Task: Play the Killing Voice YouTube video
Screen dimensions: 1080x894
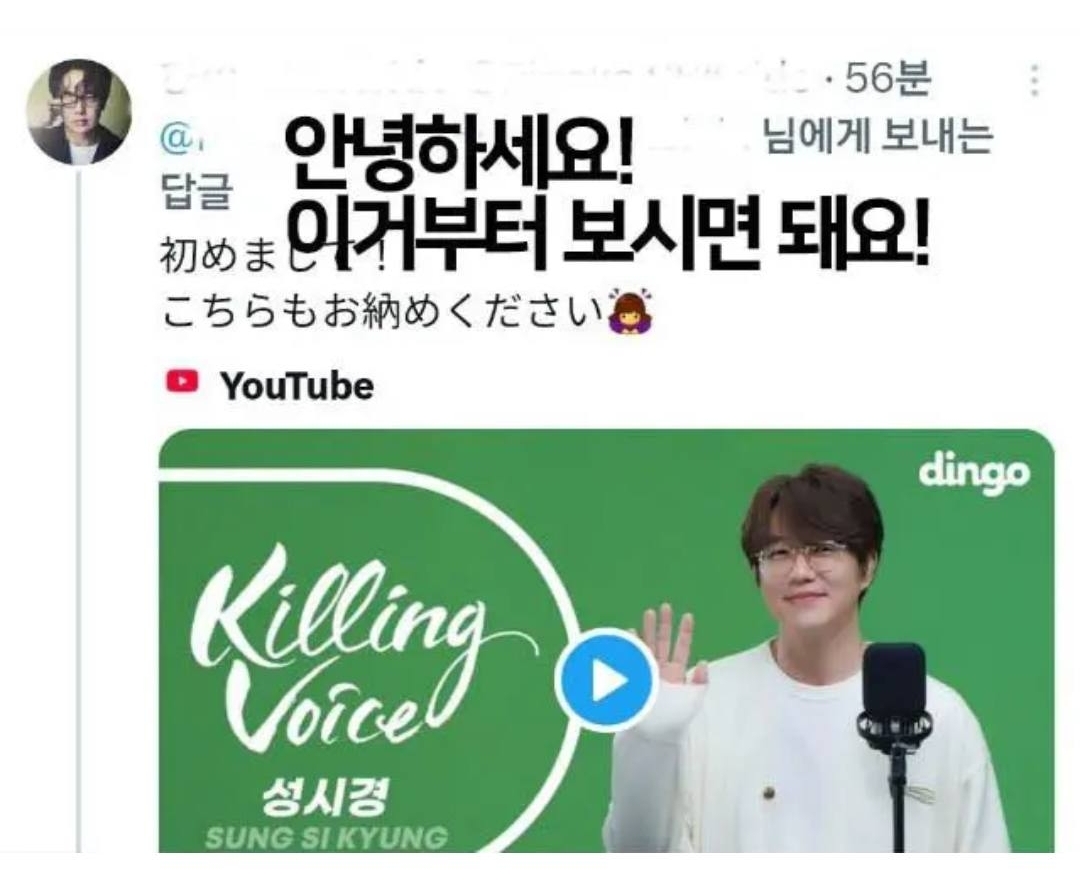Action: click(606, 679)
